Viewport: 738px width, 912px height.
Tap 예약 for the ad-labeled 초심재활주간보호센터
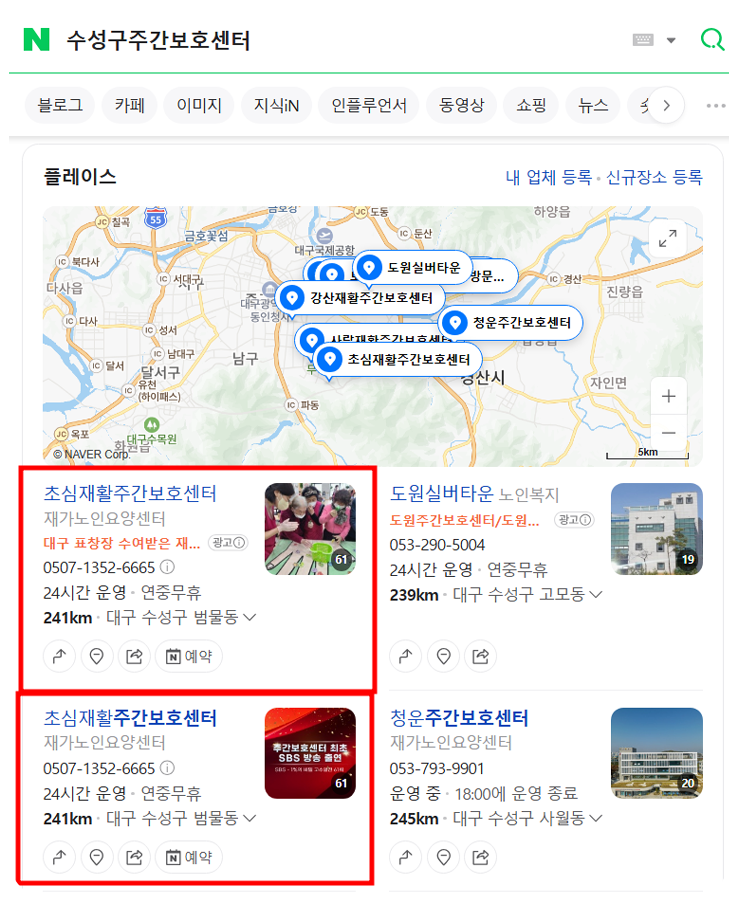pos(189,656)
